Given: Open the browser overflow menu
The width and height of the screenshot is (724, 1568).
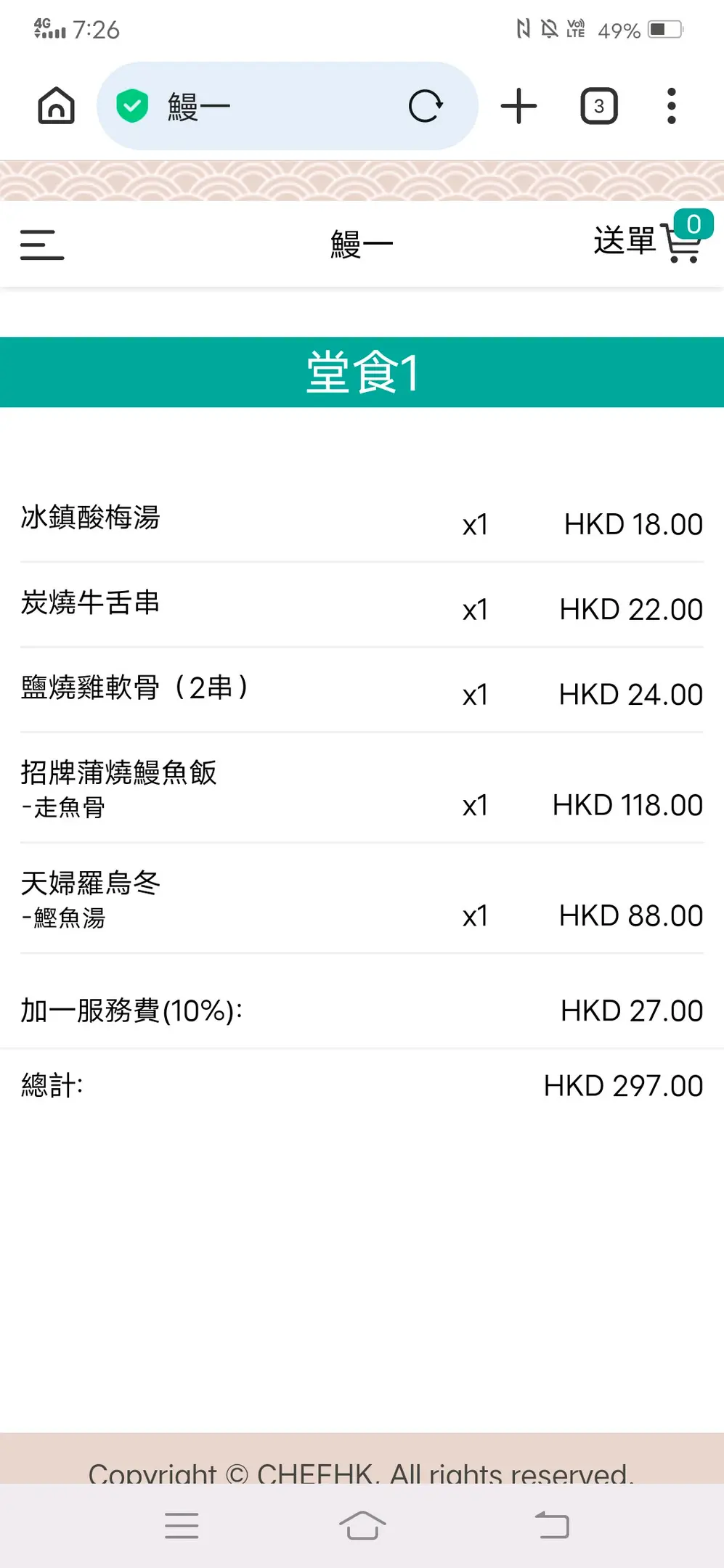Looking at the screenshot, I should tap(671, 107).
